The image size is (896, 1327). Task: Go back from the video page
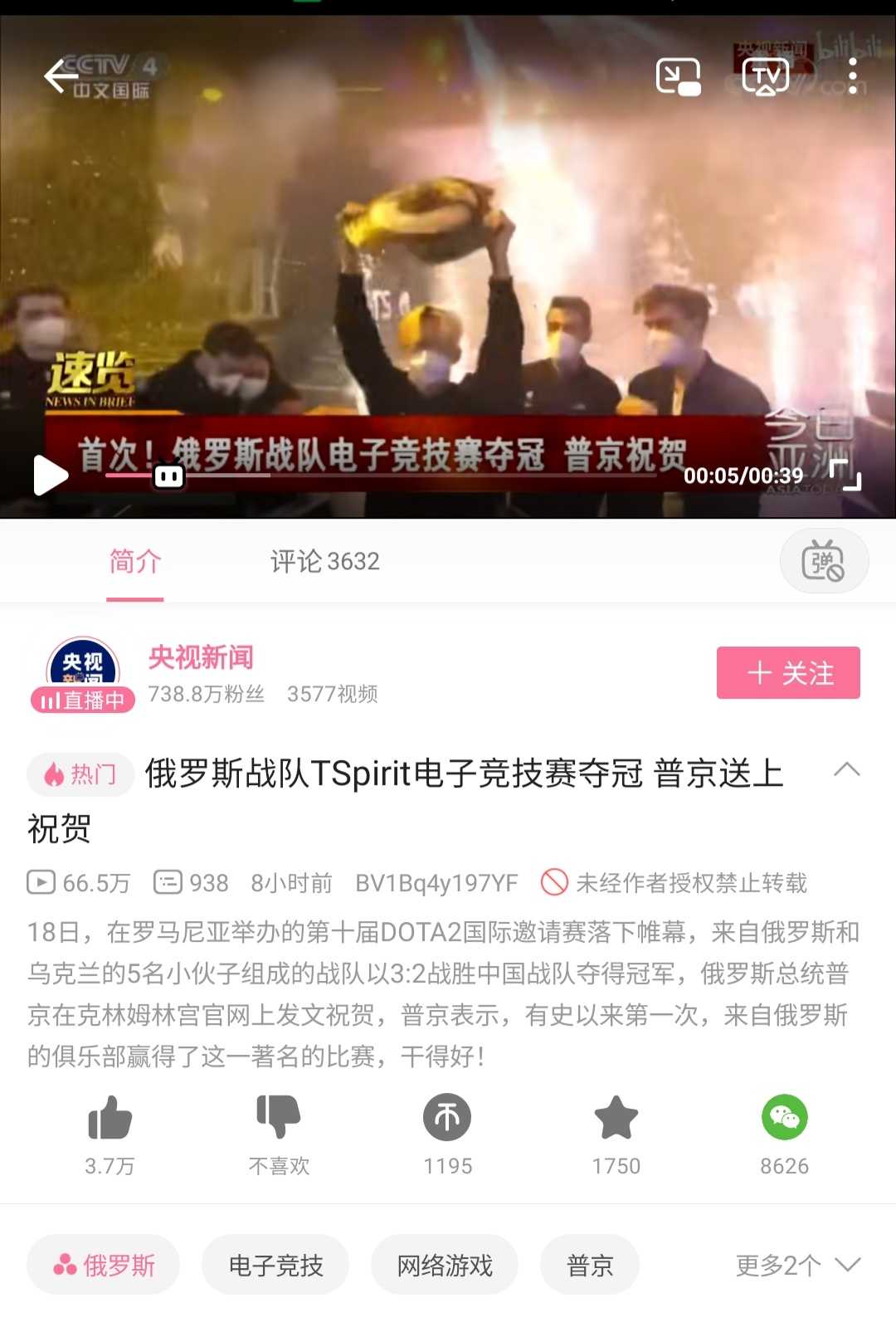[x=61, y=76]
